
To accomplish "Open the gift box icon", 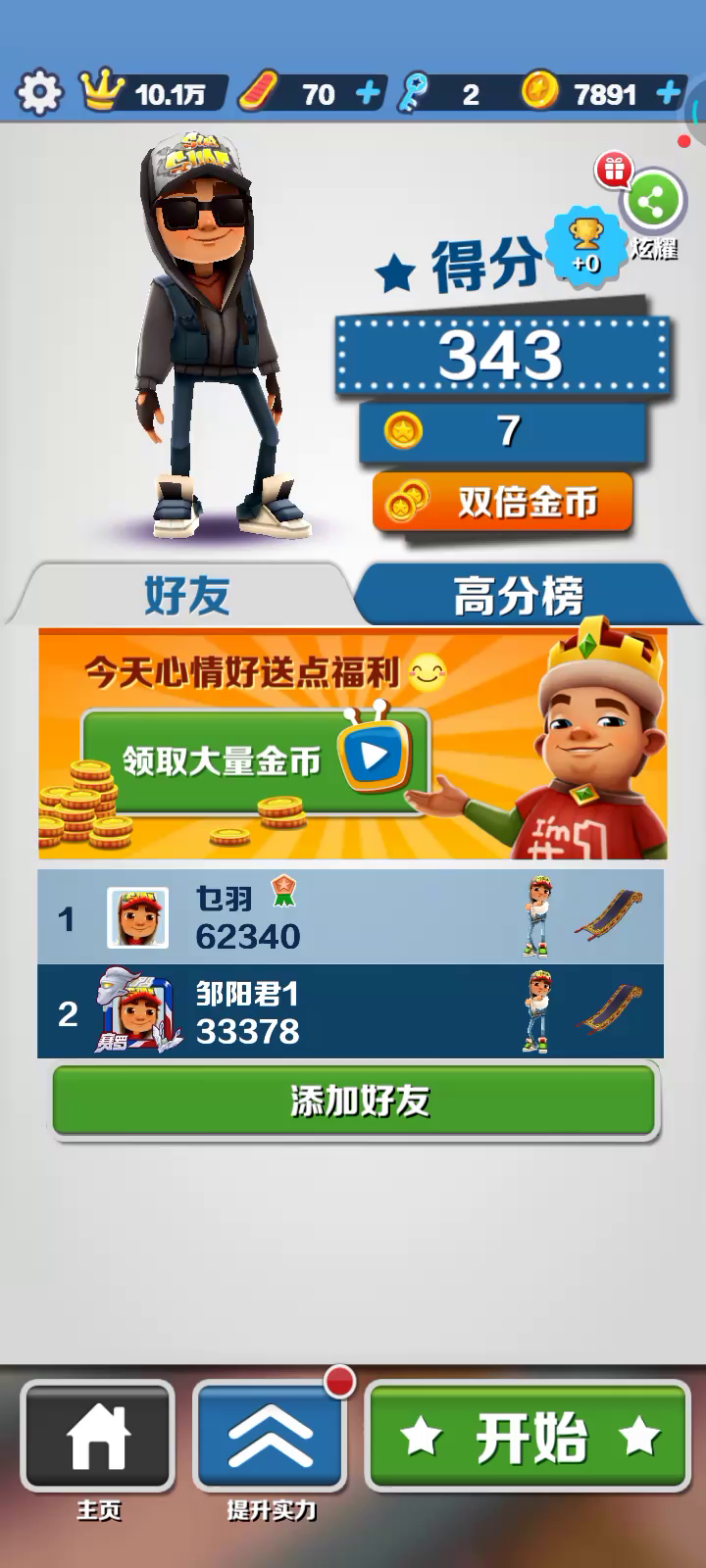I will [614, 171].
